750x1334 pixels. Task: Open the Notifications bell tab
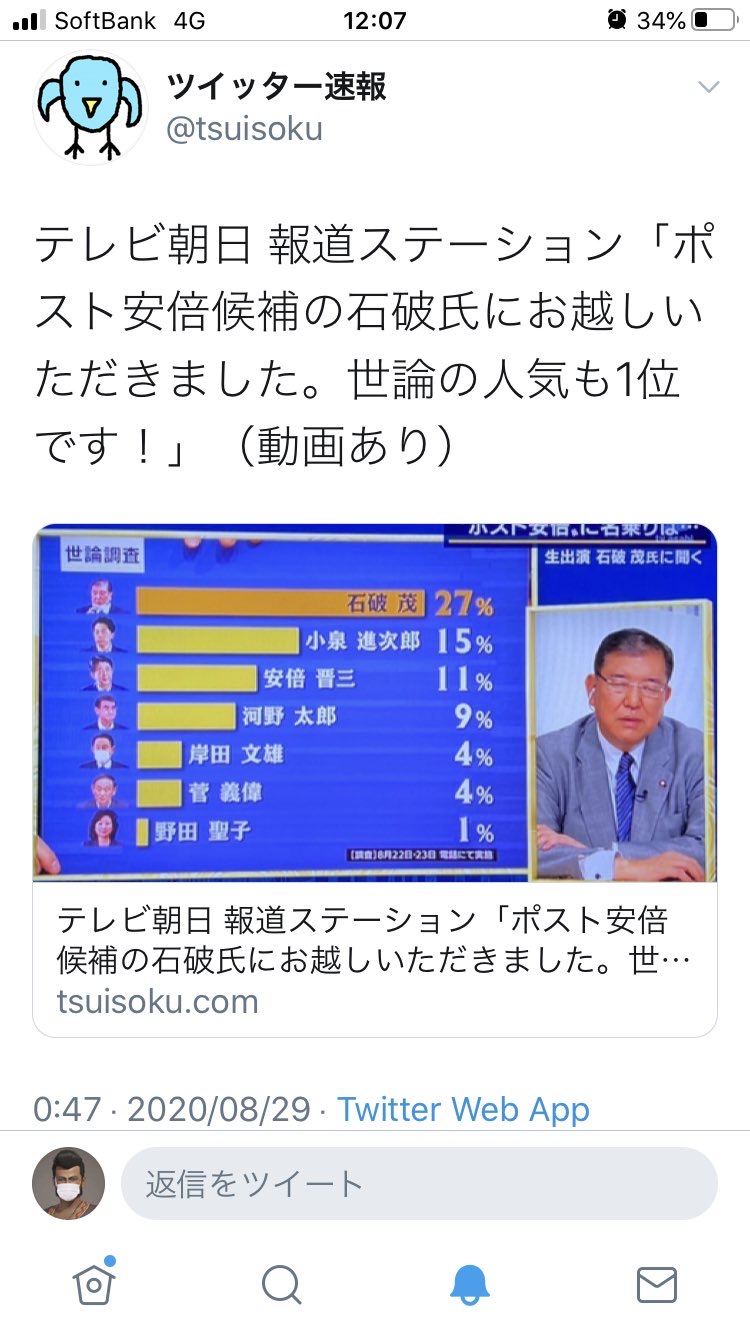coord(469,1284)
